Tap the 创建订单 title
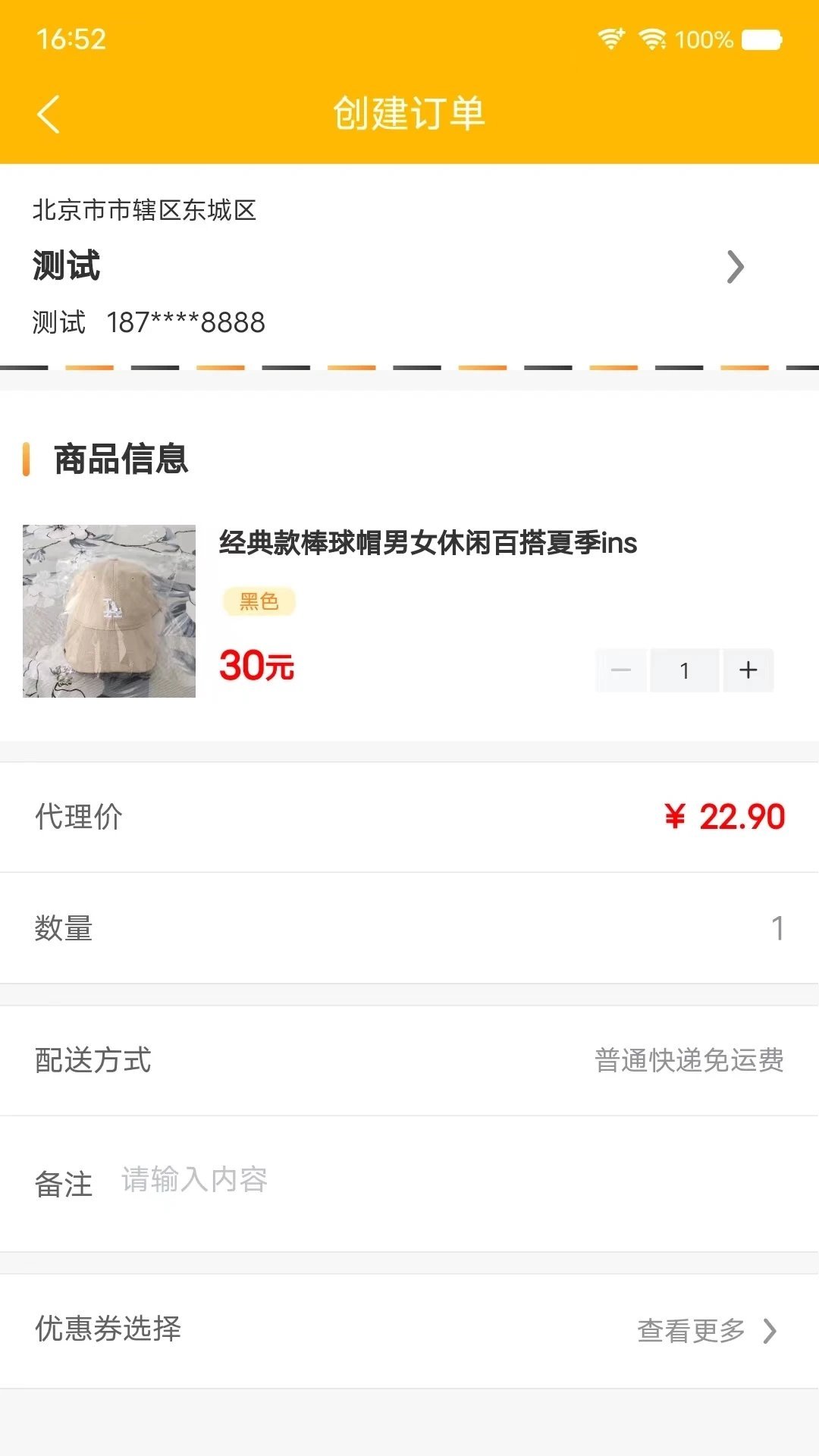Screen dimensions: 819x1456 pyautogui.click(x=409, y=115)
